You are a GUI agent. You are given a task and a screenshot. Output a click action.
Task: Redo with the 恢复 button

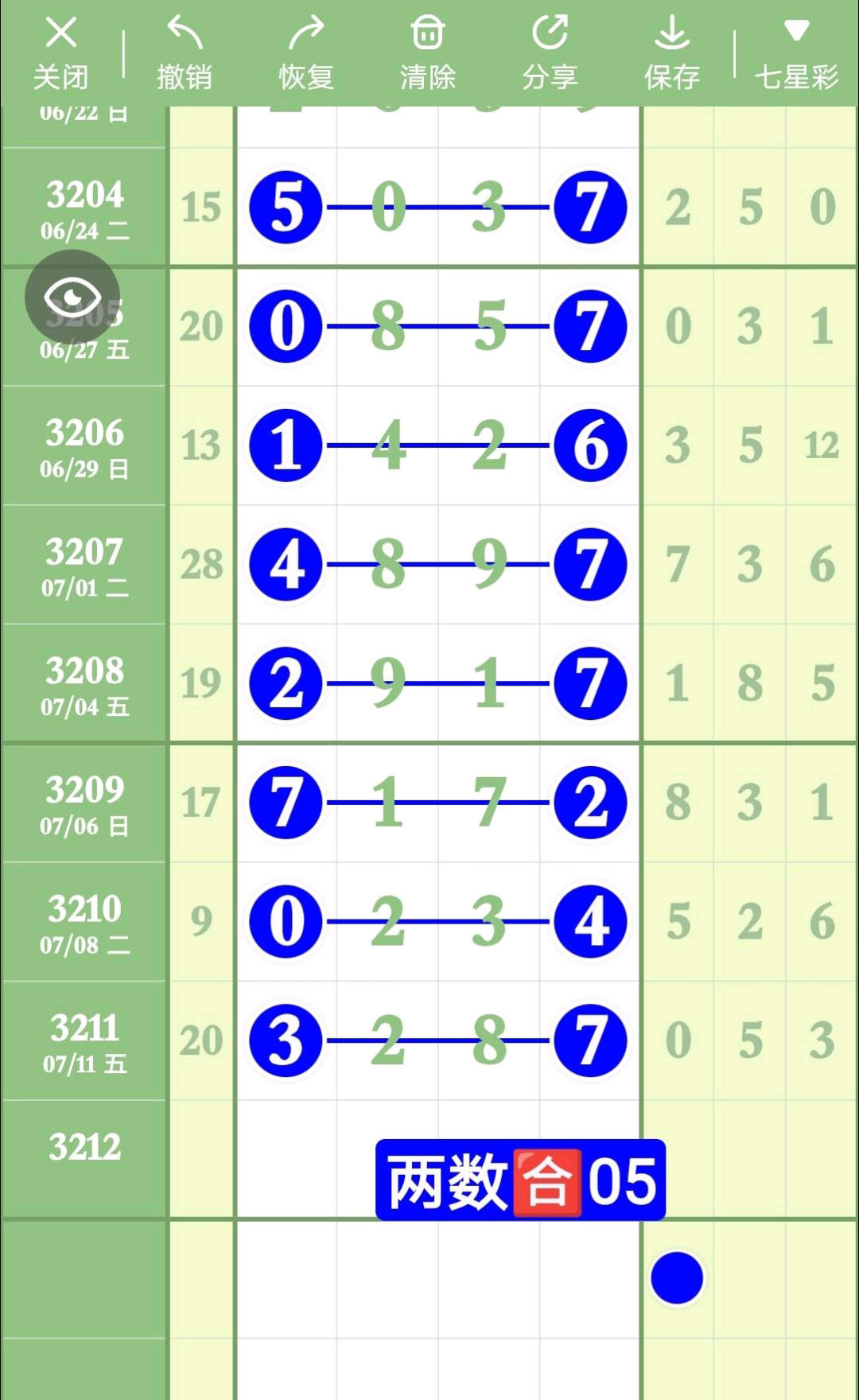(x=306, y=54)
